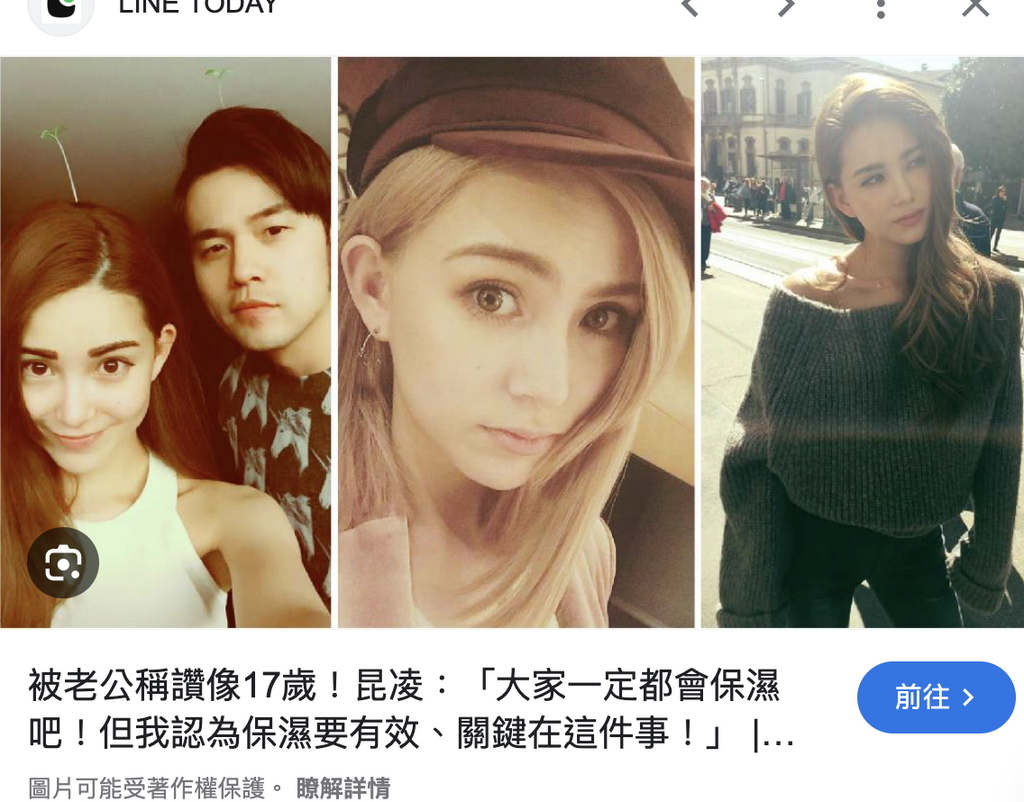Close the image viewer
Image resolution: width=1024 pixels, height=802 pixels.
coord(974,8)
